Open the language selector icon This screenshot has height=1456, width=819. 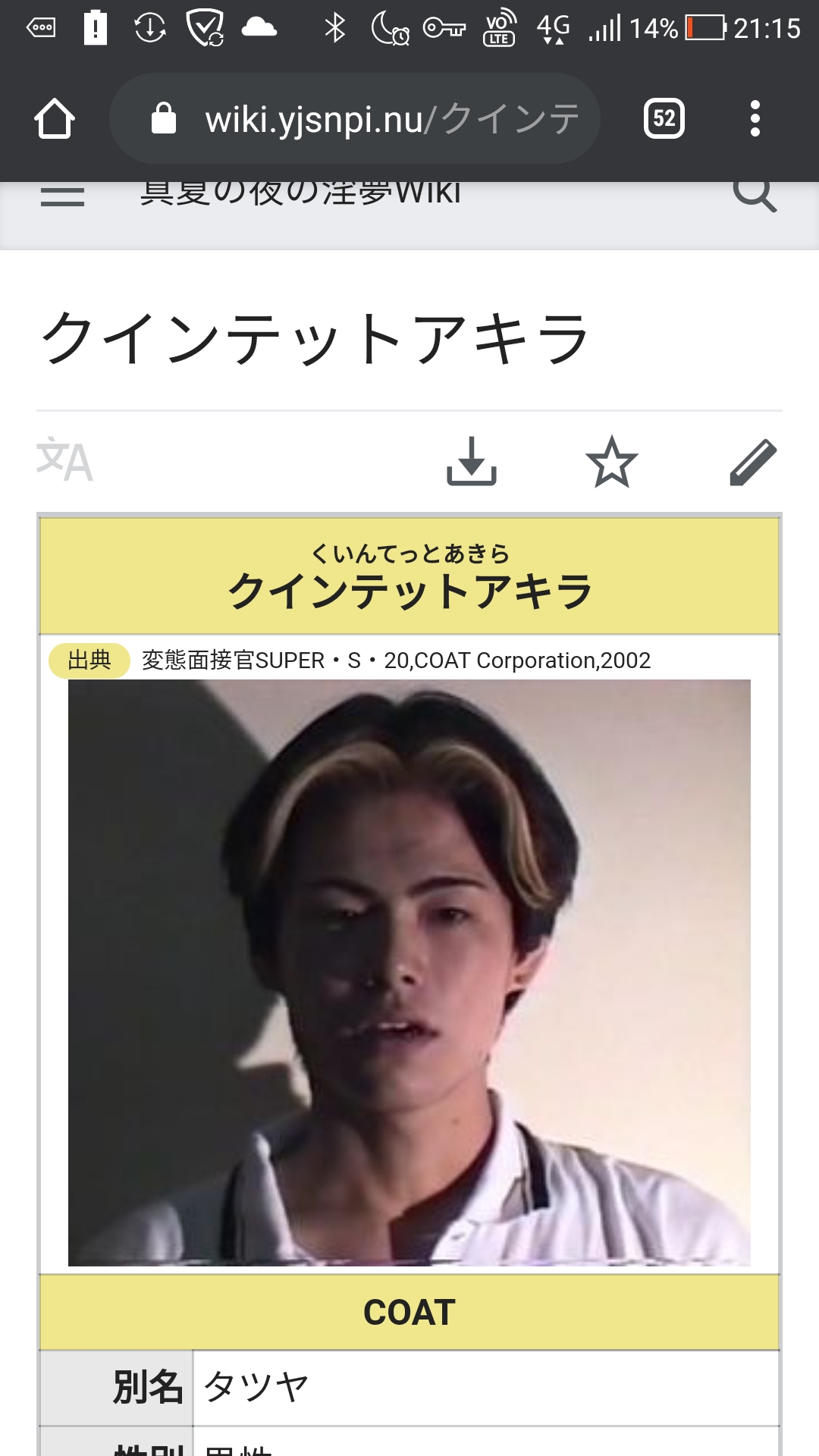pyautogui.click(x=65, y=460)
